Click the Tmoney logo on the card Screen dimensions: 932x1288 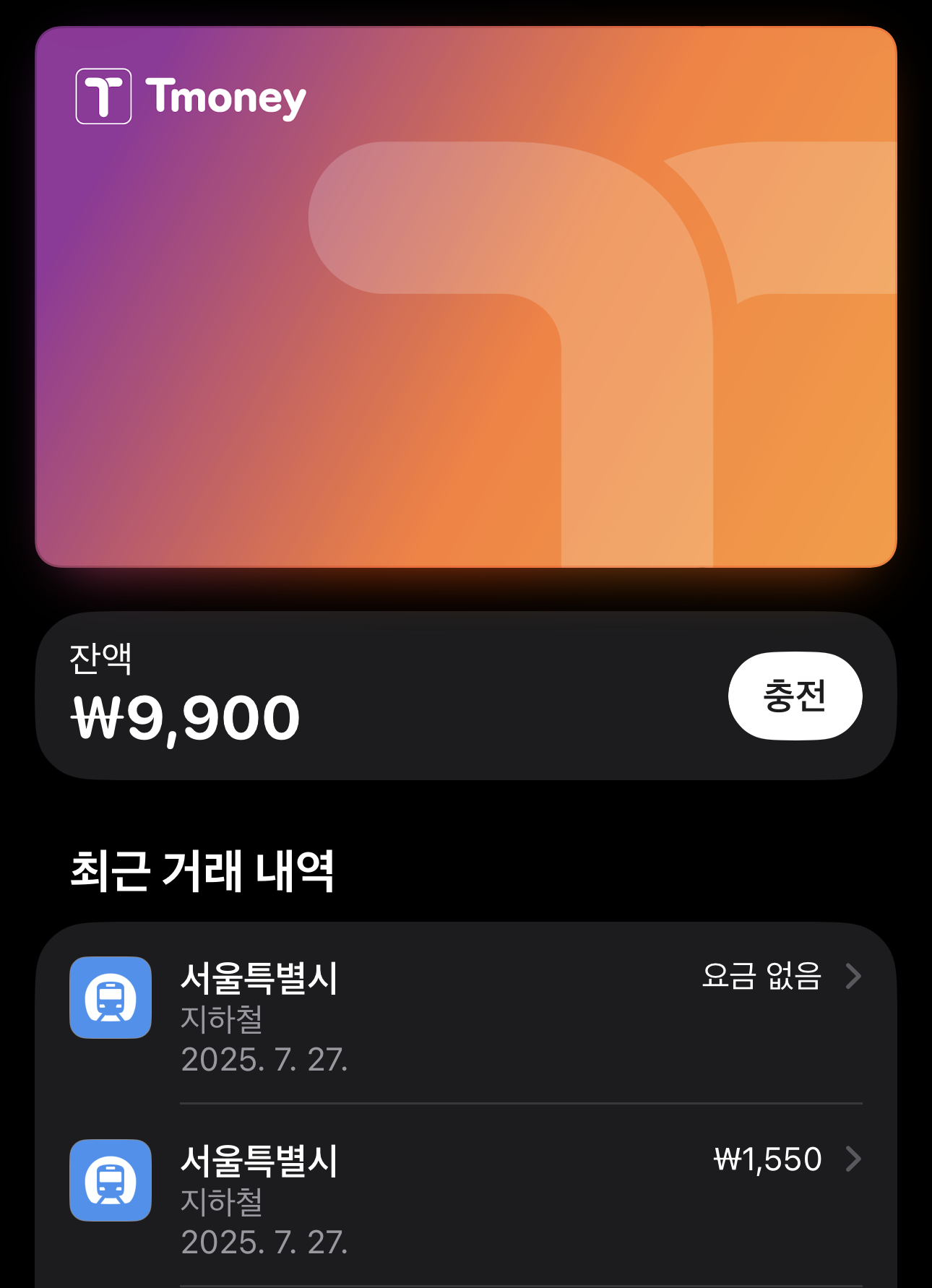click(x=189, y=96)
